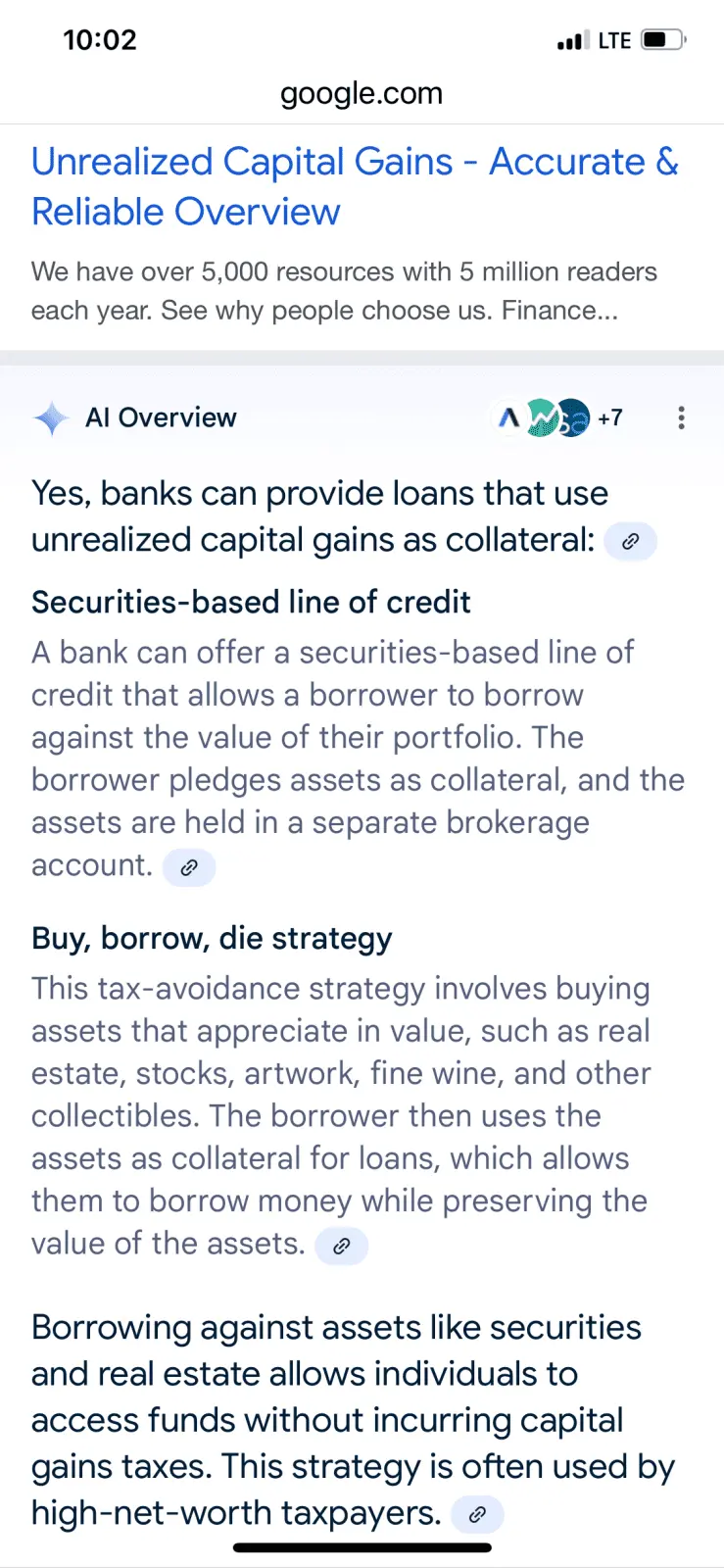Open the AI Overview three-dot menu
Screen dimensions: 724x1568
click(681, 418)
